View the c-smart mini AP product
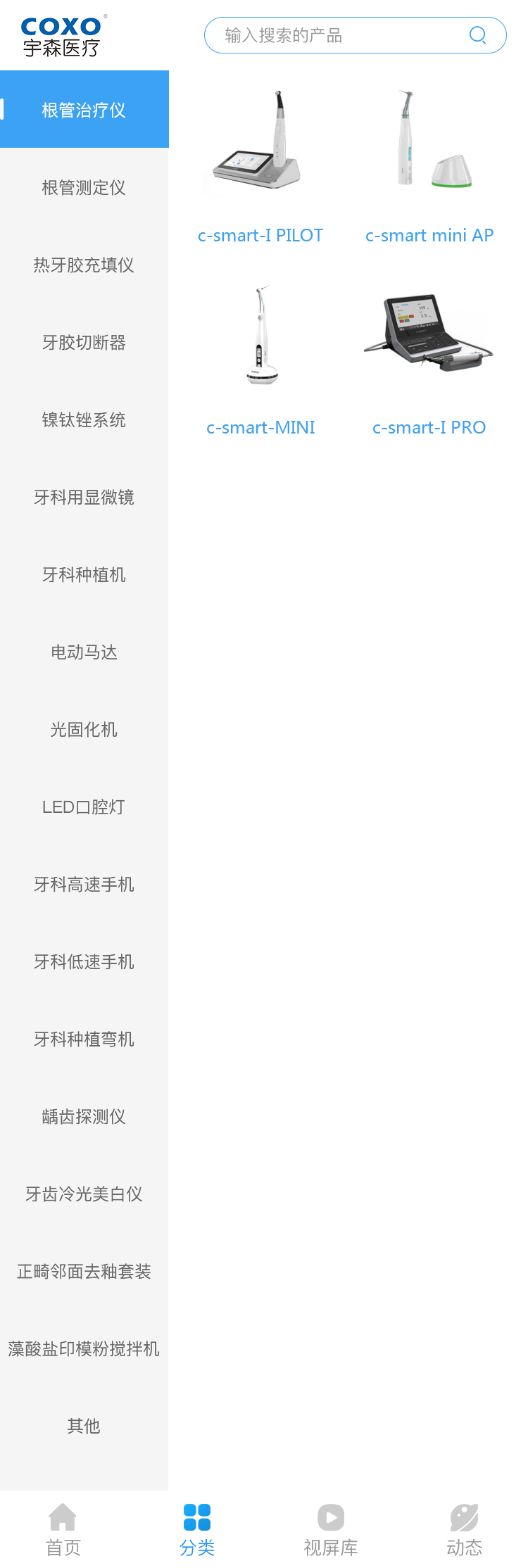528x1568 pixels. [x=429, y=169]
